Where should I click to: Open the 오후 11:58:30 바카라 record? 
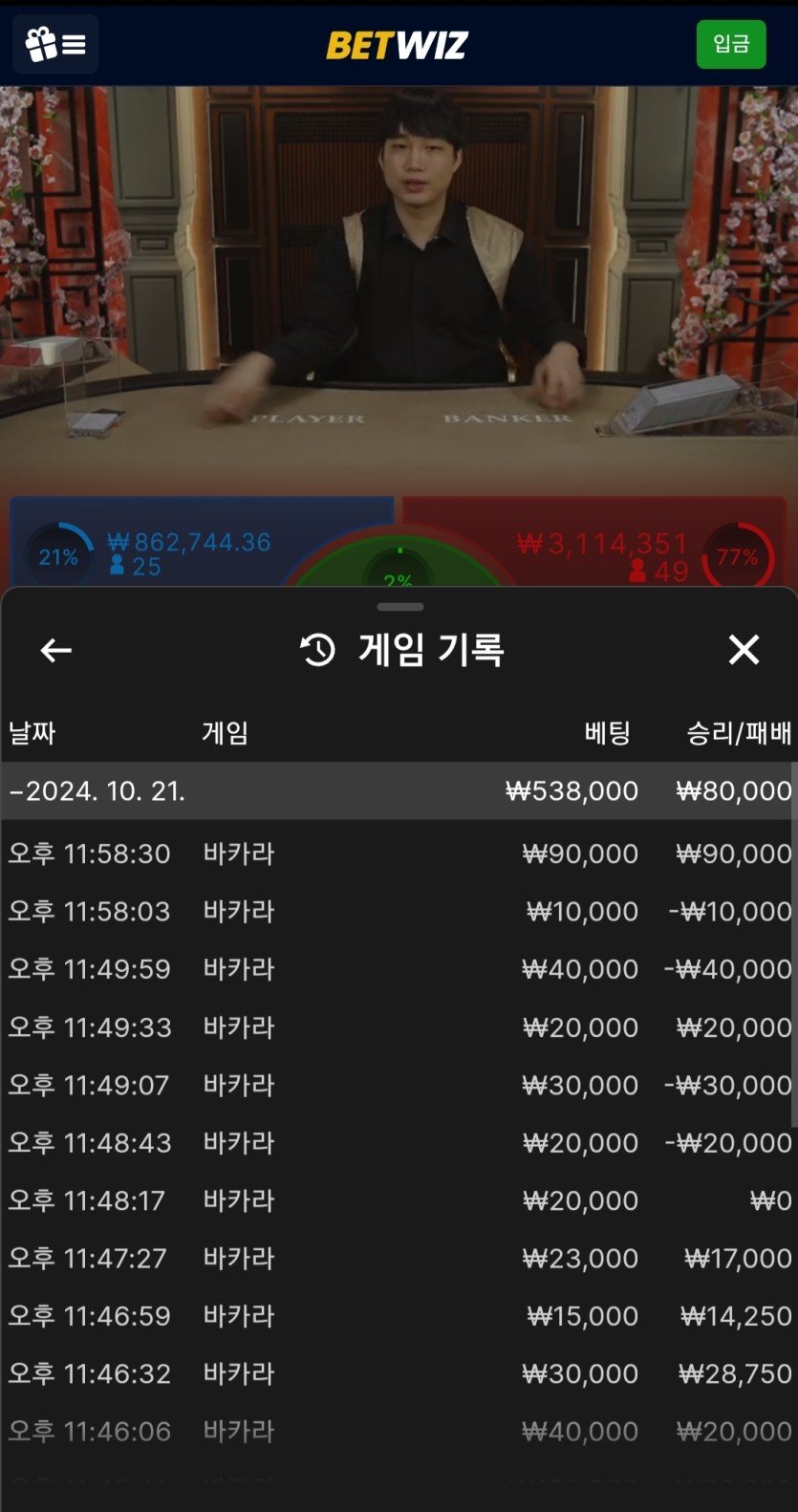point(399,853)
